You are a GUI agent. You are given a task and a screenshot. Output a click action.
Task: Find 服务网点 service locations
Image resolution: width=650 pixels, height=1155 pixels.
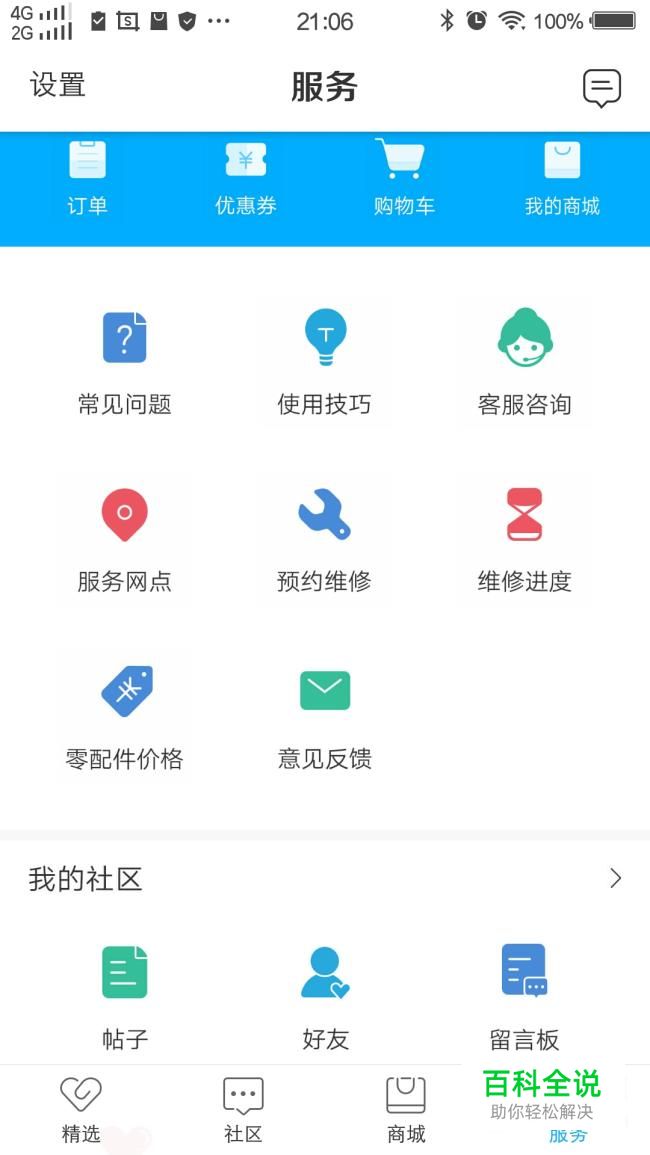125,541
